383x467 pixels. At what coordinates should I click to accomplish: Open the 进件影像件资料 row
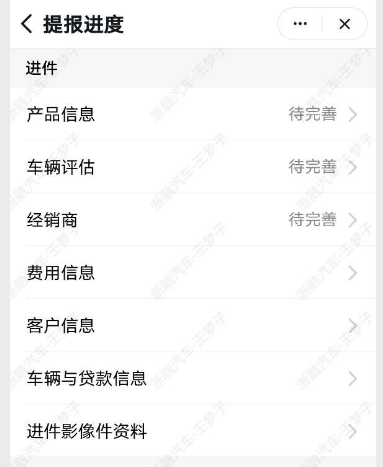(x=193, y=431)
